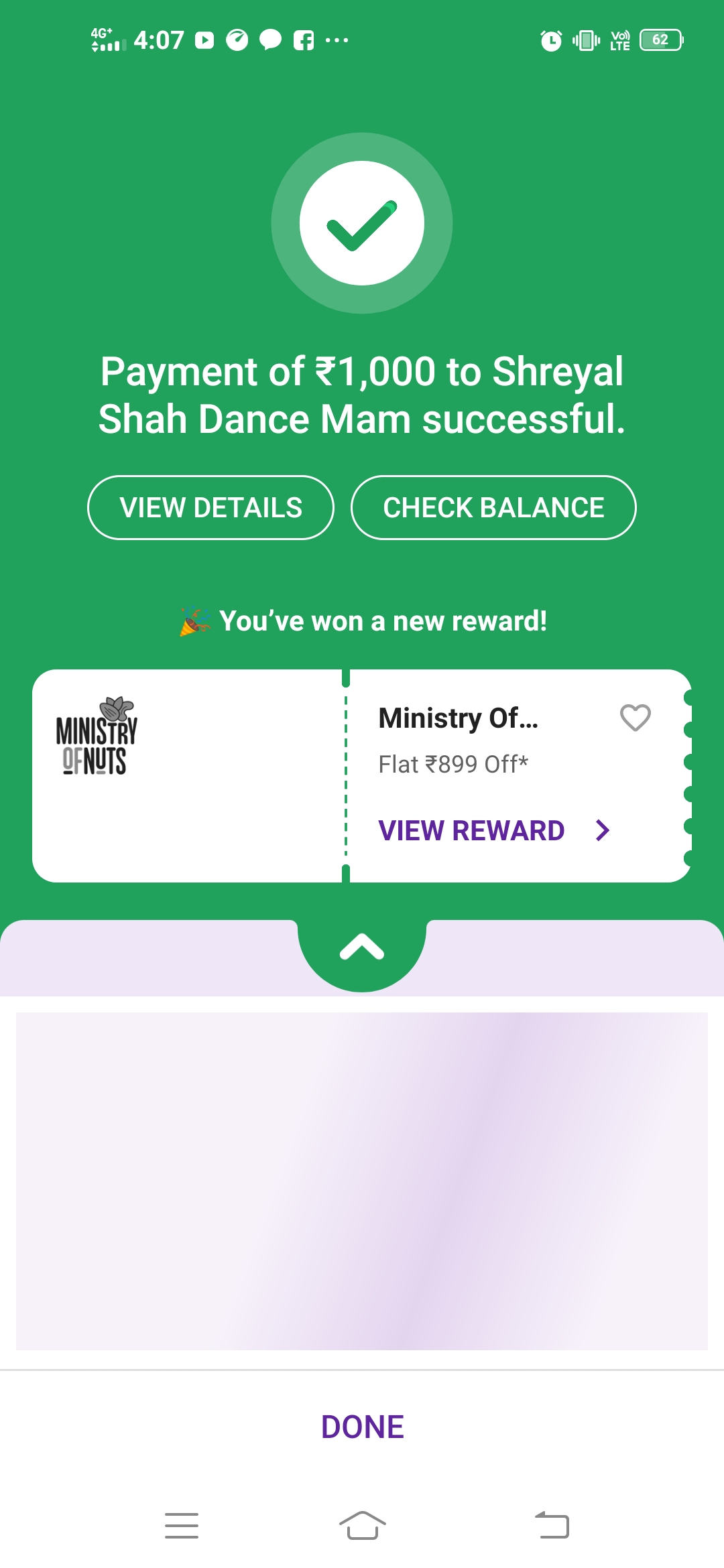The width and height of the screenshot is (724, 1568).
Task: Favorite the Ministry Of Nuts reward
Action: pos(635,718)
